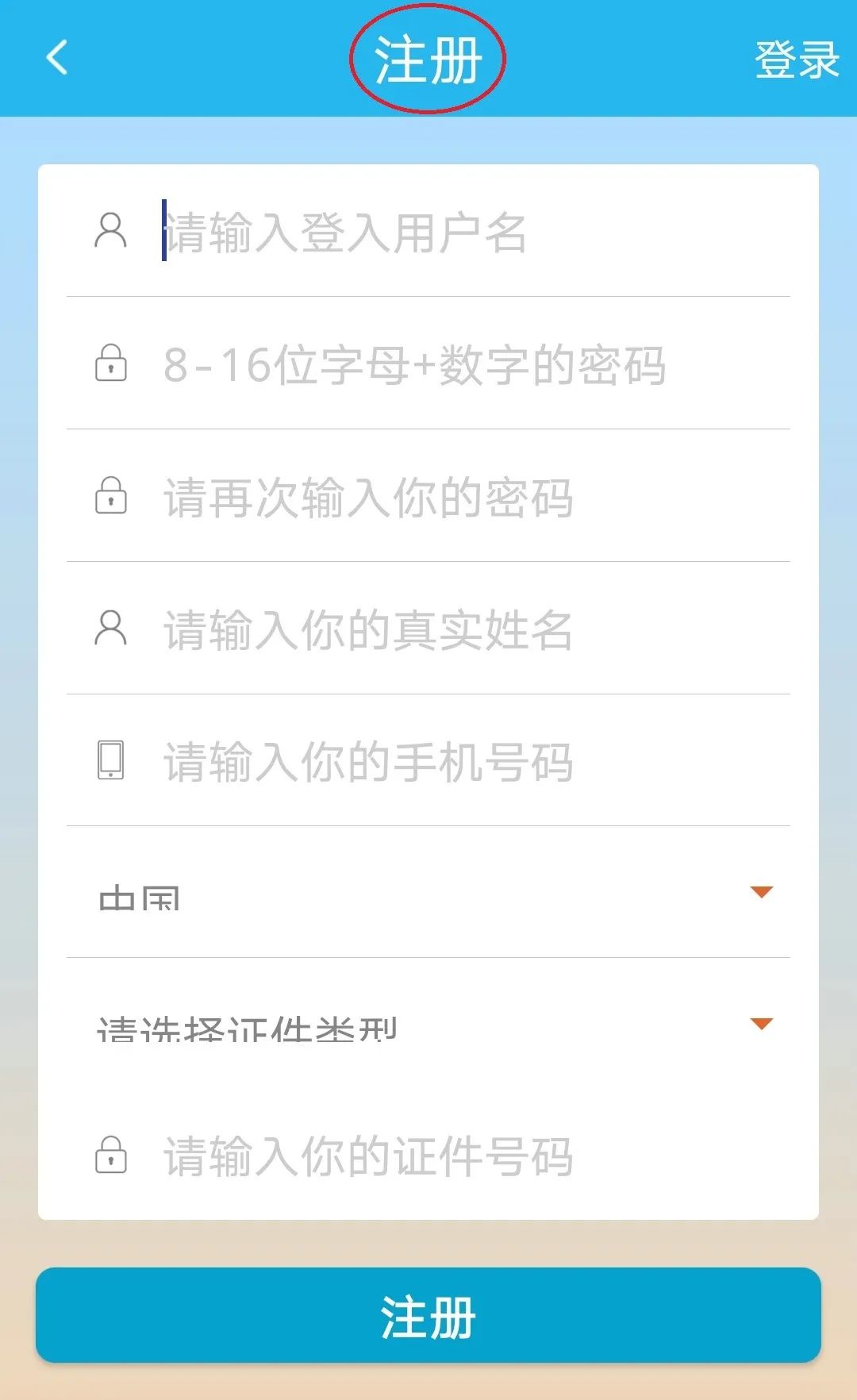Select the 请选择证件类型 option row
The width and height of the screenshot is (857, 1400).
(x=246, y=1026)
